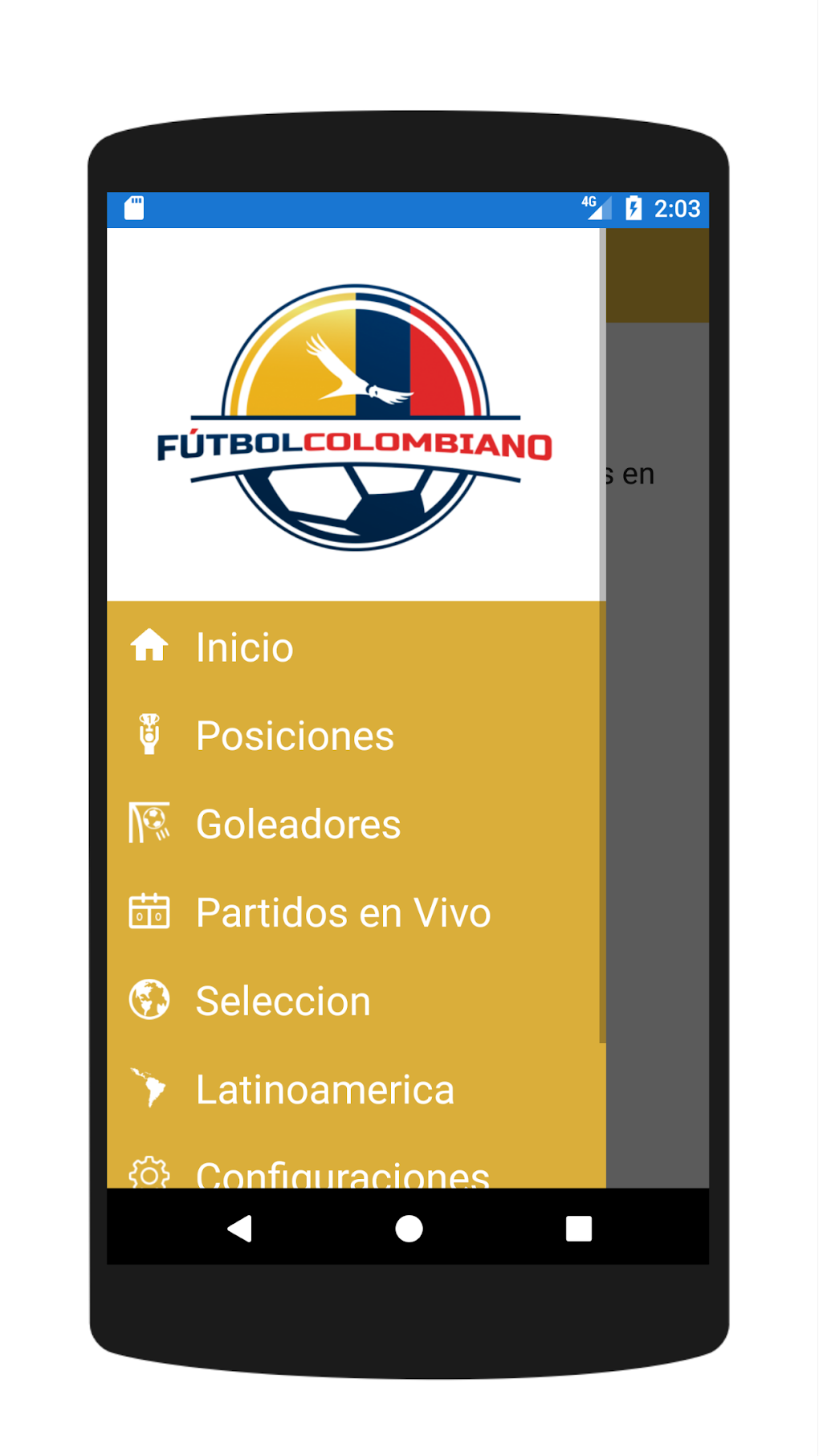819x1456 pixels.
Task: Click the Seleccion globe icon
Action: 149,1000
